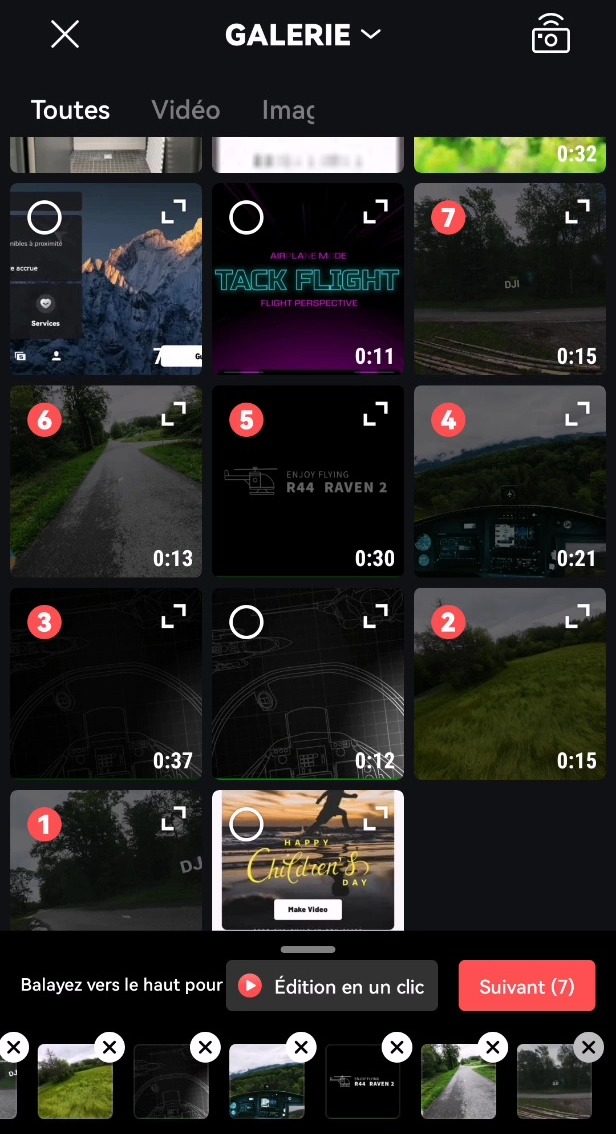Select the TACK FLIGHT video
Viewport: 616px width, 1134px height.
pos(246,217)
